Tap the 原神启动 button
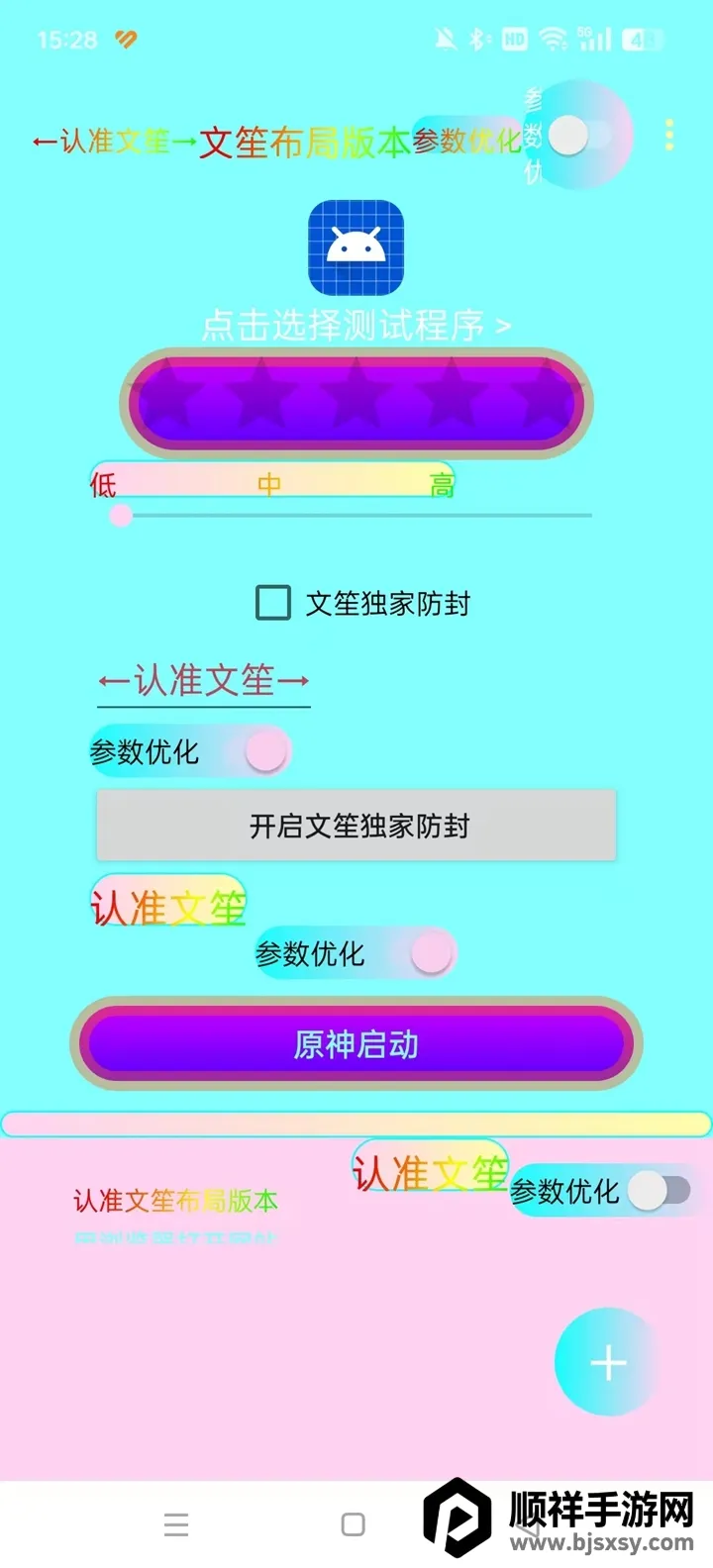Viewport: 713px width, 1568px height. click(x=356, y=1044)
